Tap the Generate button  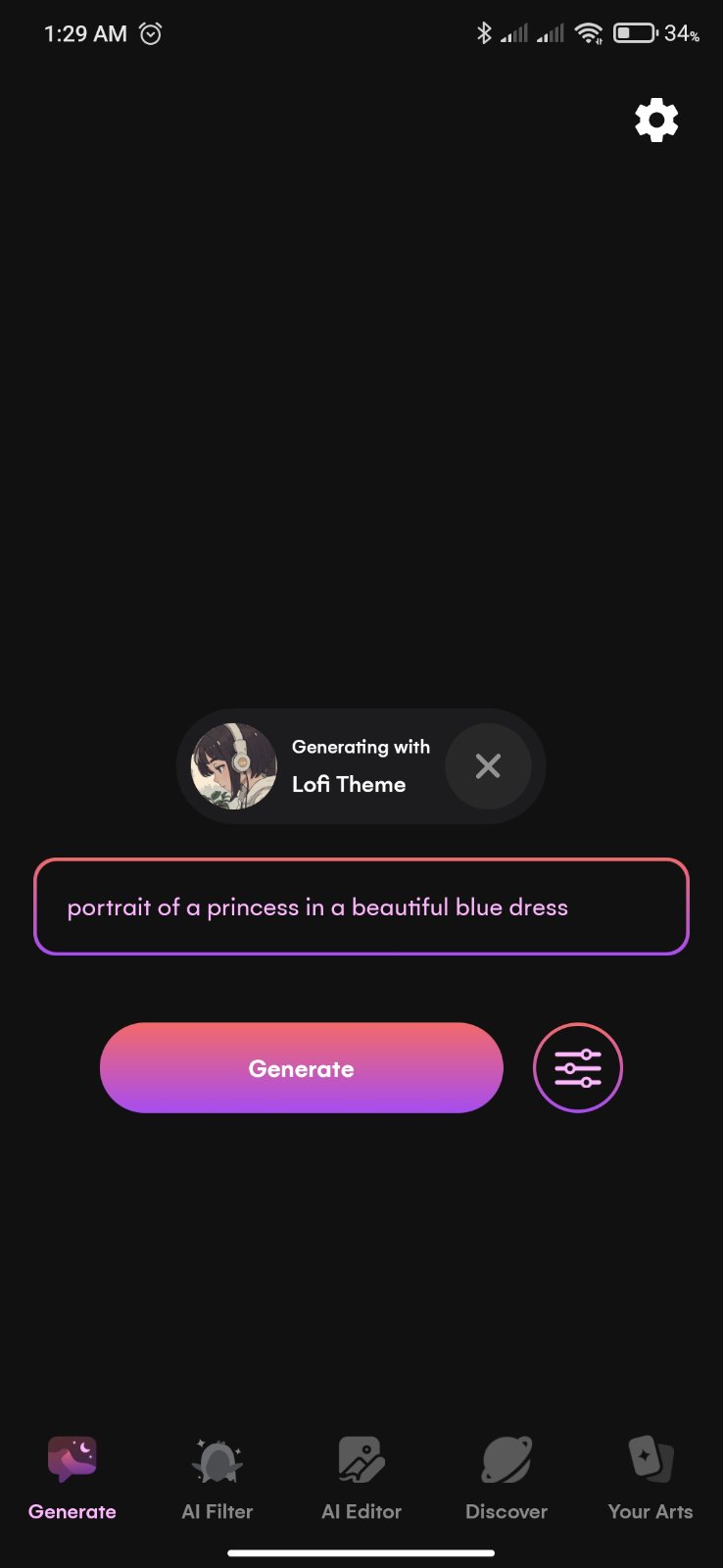point(302,1068)
